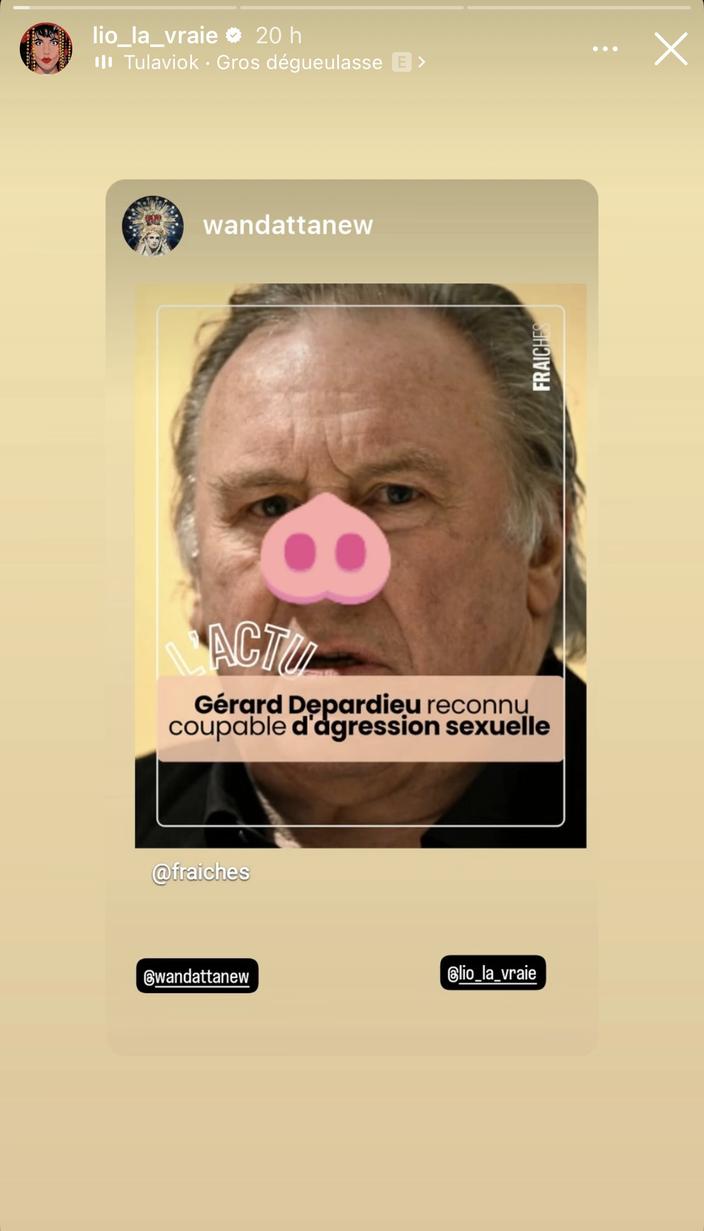The image size is (704, 1231).
Task: Tap the lio_la_vraie username at top
Action: 155,35
